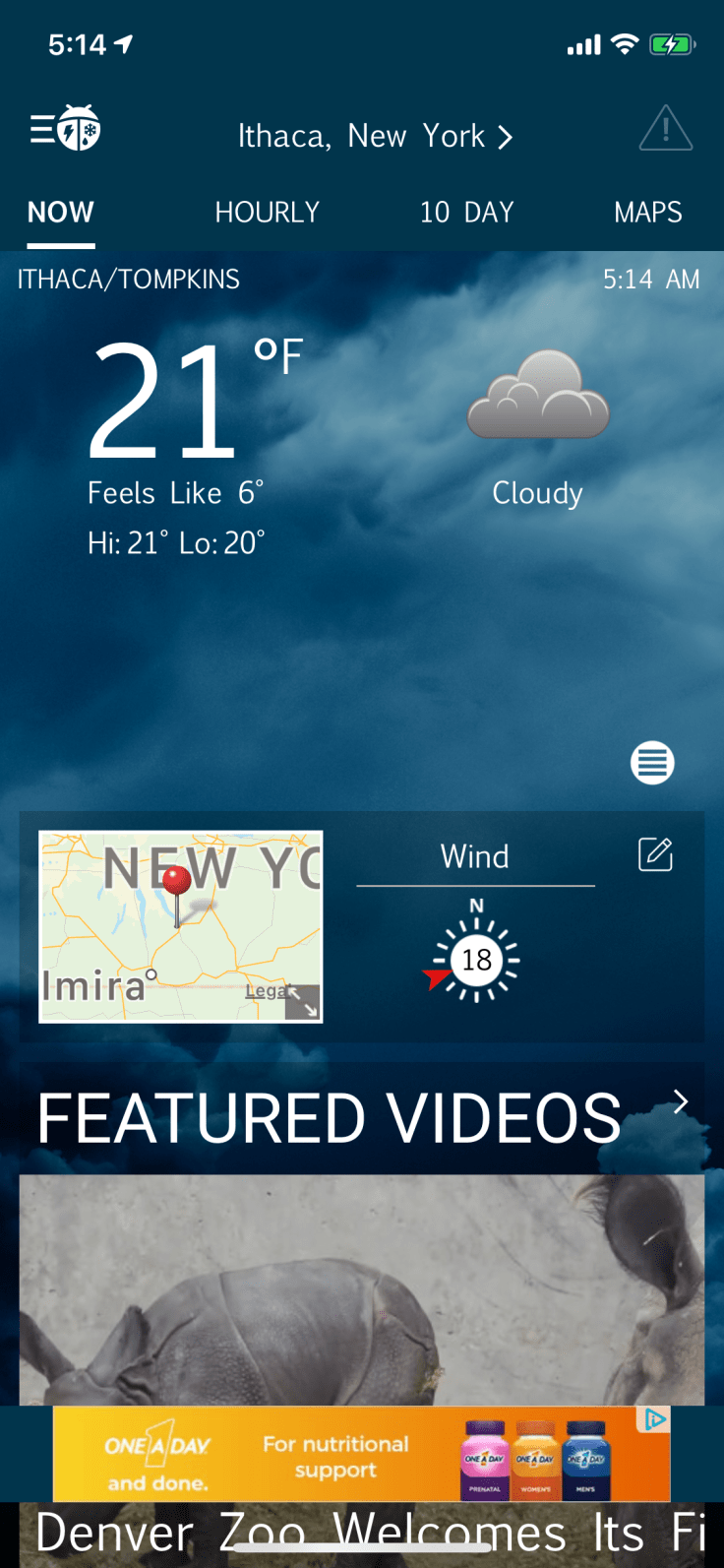Tap the round list icon above Wind
This screenshot has width=724, height=1568.
tap(652, 763)
